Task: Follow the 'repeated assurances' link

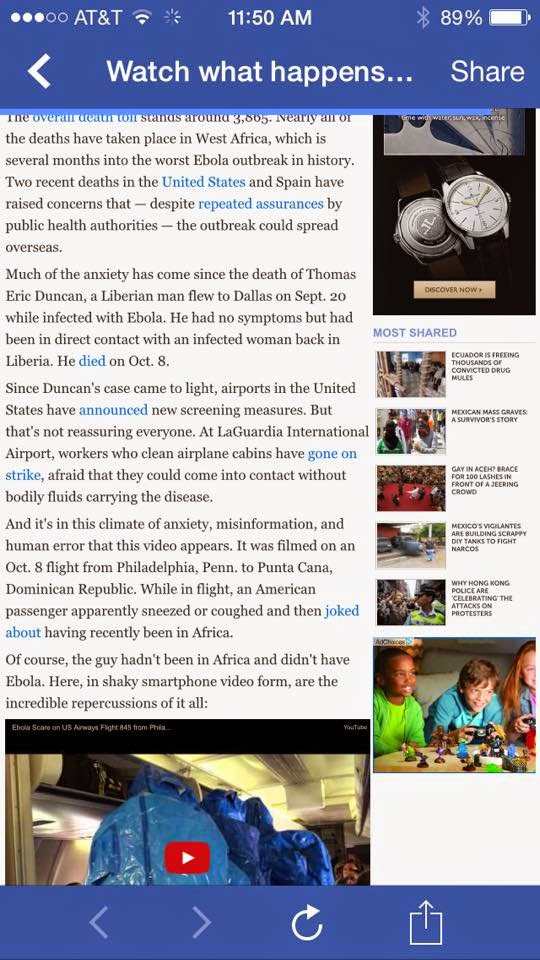Action: pos(261,203)
